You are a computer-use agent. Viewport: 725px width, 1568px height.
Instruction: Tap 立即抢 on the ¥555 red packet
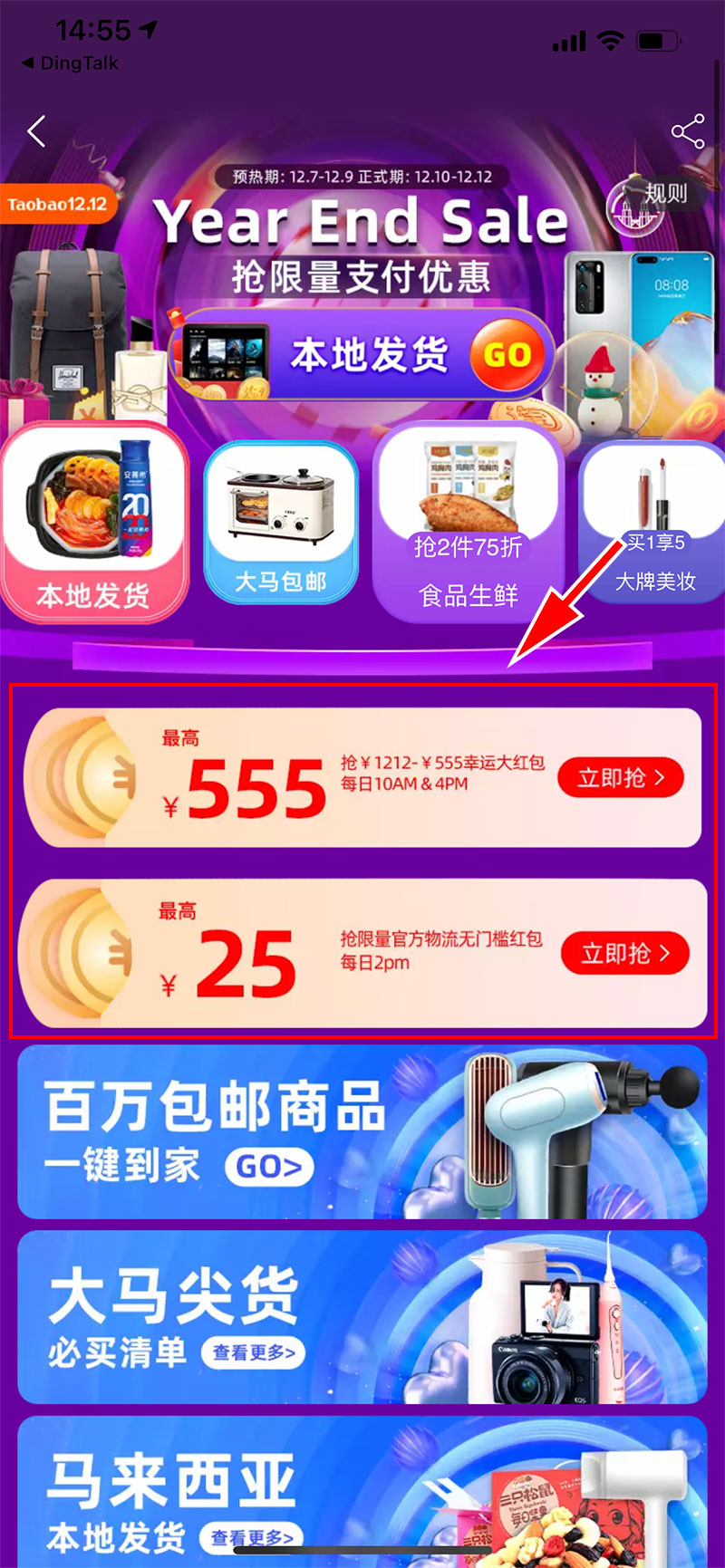(x=620, y=778)
